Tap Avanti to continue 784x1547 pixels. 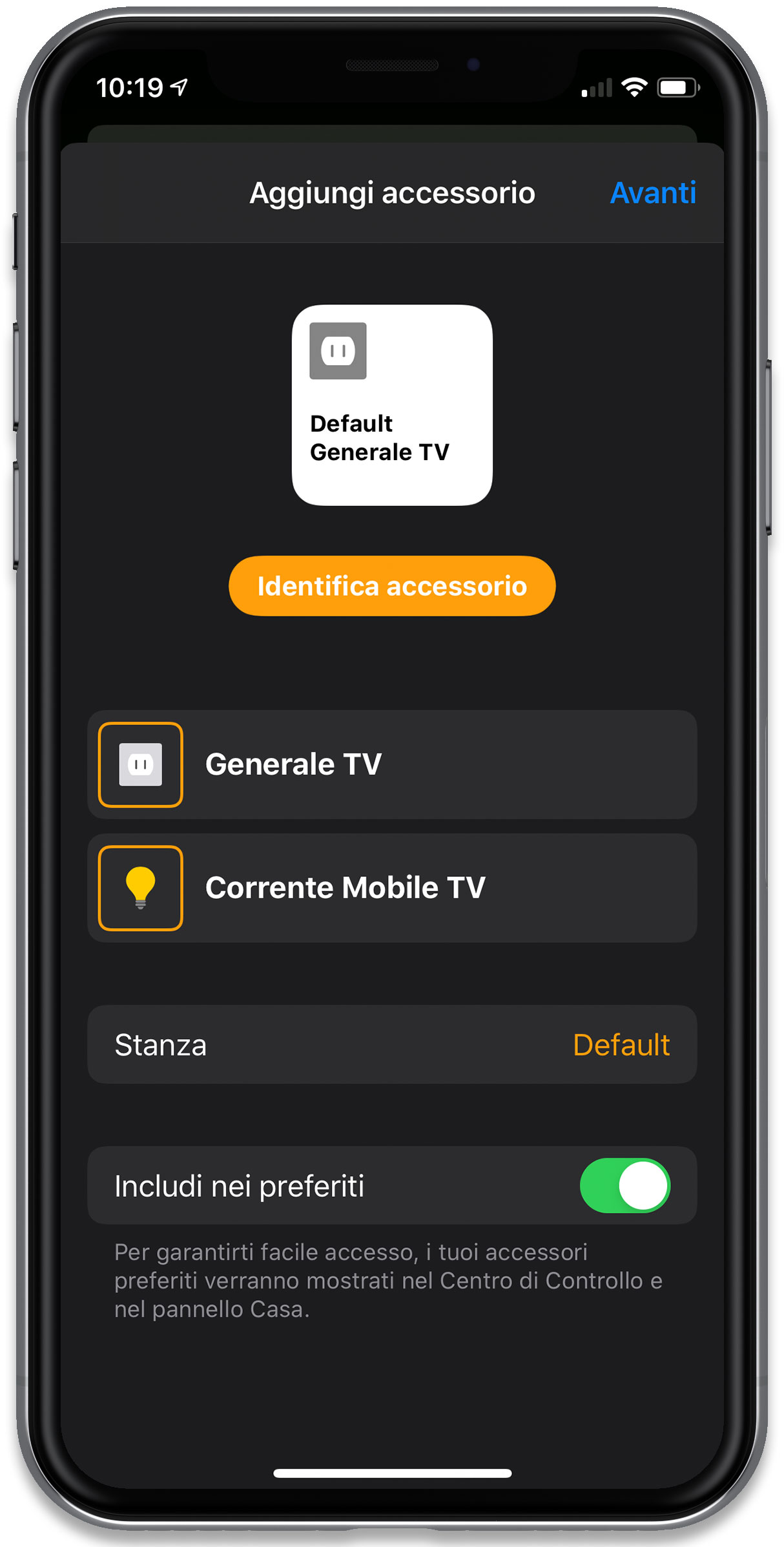coord(653,193)
